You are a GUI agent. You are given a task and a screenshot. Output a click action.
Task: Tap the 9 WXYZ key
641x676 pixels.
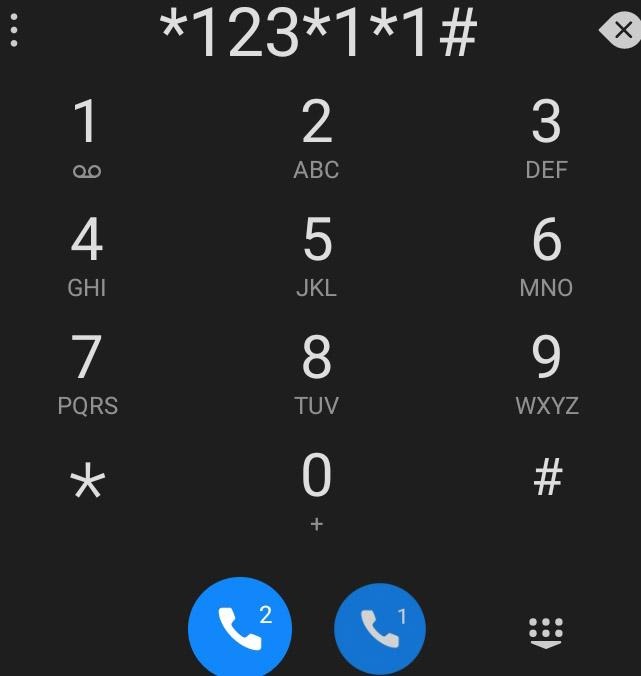[546, 373]
